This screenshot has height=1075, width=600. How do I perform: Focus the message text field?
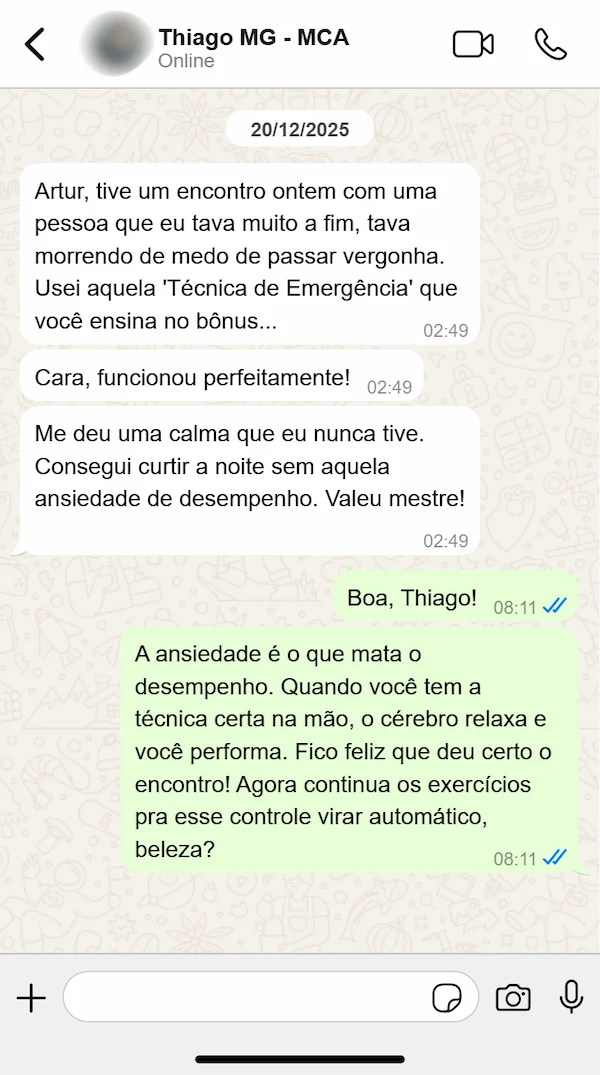[x=245, y=997]
